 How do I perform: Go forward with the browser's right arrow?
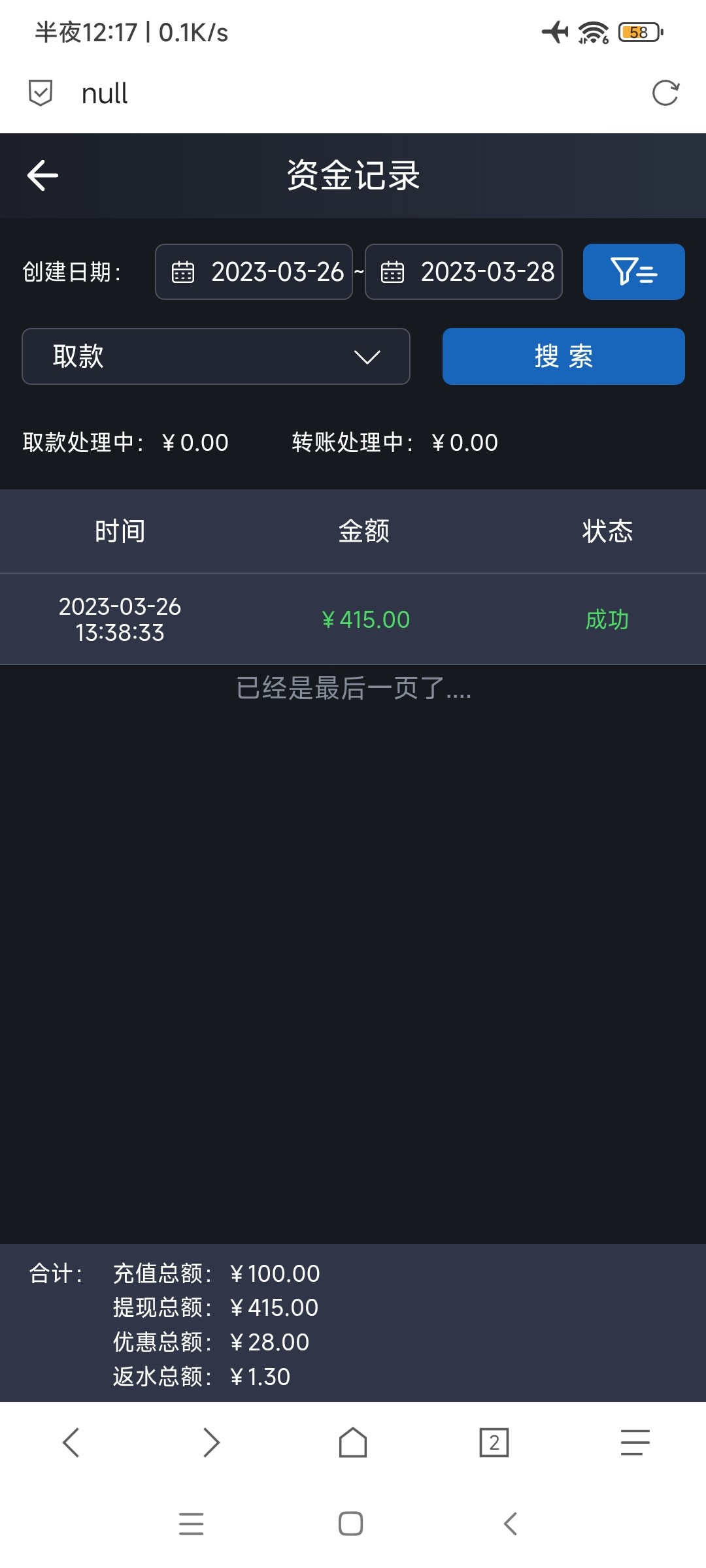(x=212, y=1443)
